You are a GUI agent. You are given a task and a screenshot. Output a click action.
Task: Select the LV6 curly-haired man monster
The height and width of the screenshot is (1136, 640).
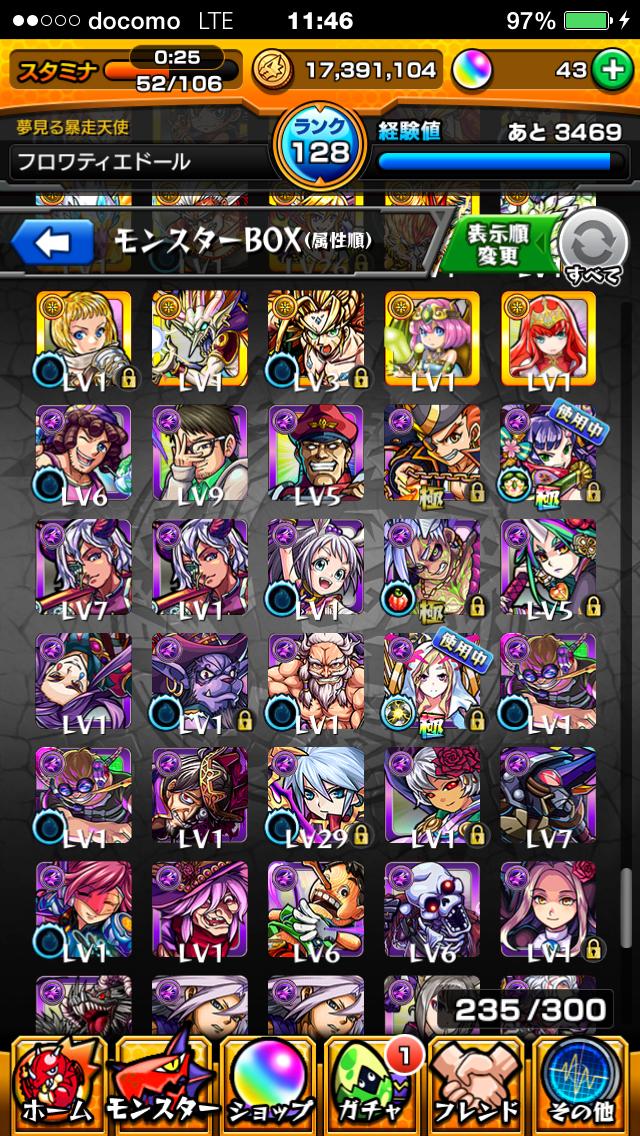point(84,452)
